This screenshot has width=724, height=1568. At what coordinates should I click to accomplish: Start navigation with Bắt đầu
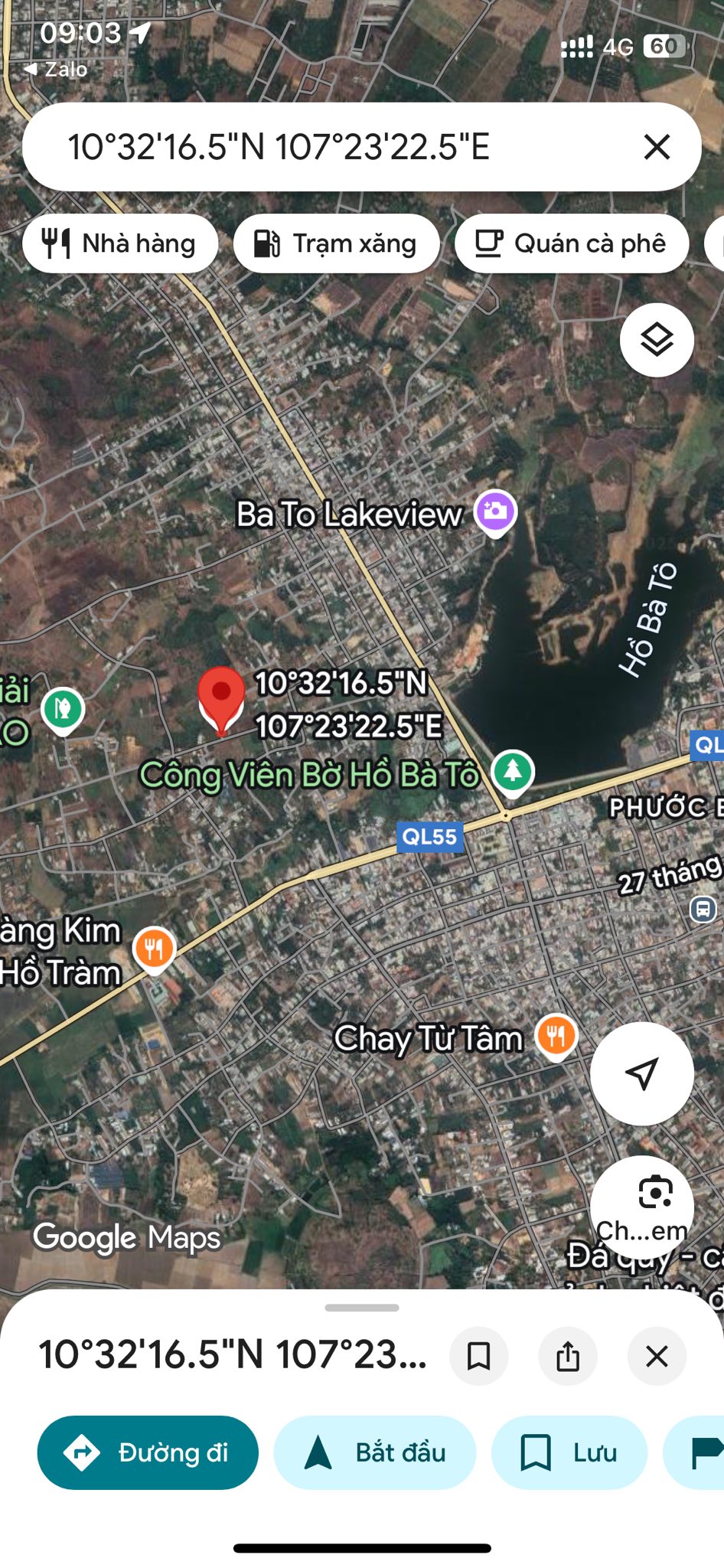[x=375, y=1452]
